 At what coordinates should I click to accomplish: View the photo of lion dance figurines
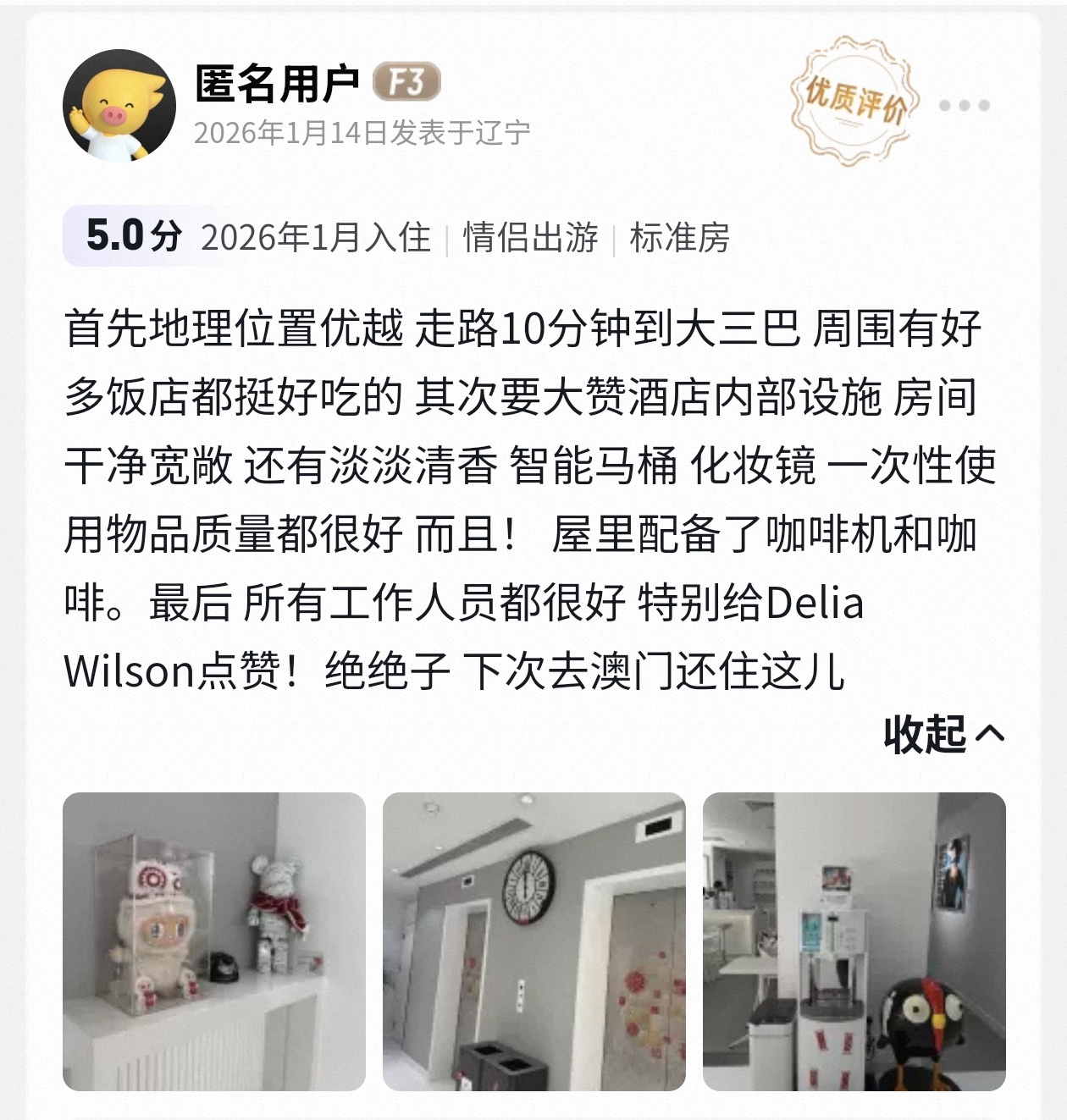(x=214, y=941)
